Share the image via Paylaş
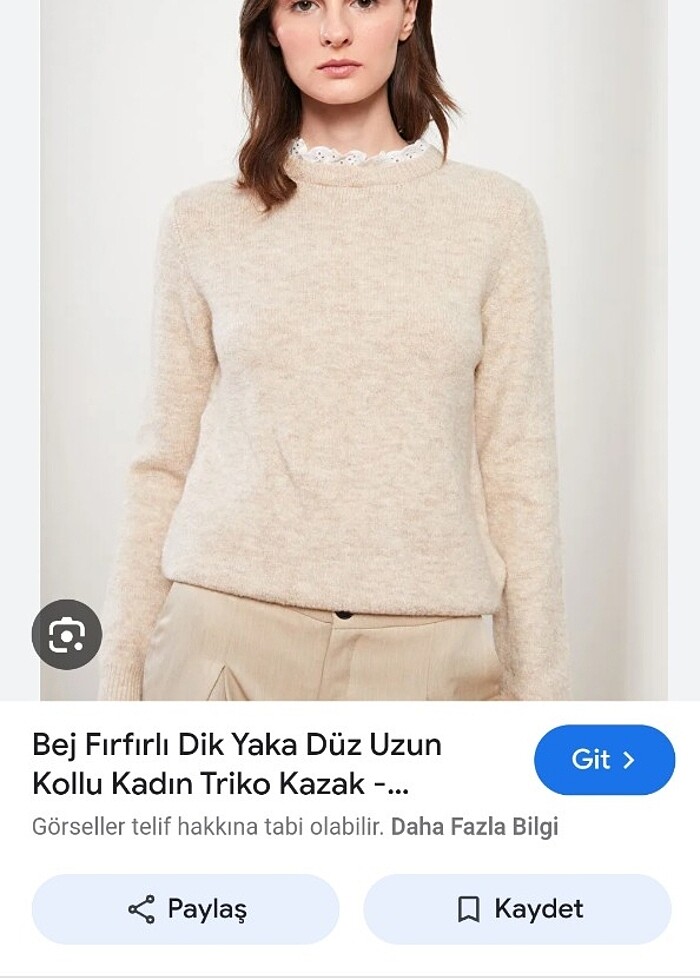The height and width of the screenshot is (980, 700). coord(186,909)
